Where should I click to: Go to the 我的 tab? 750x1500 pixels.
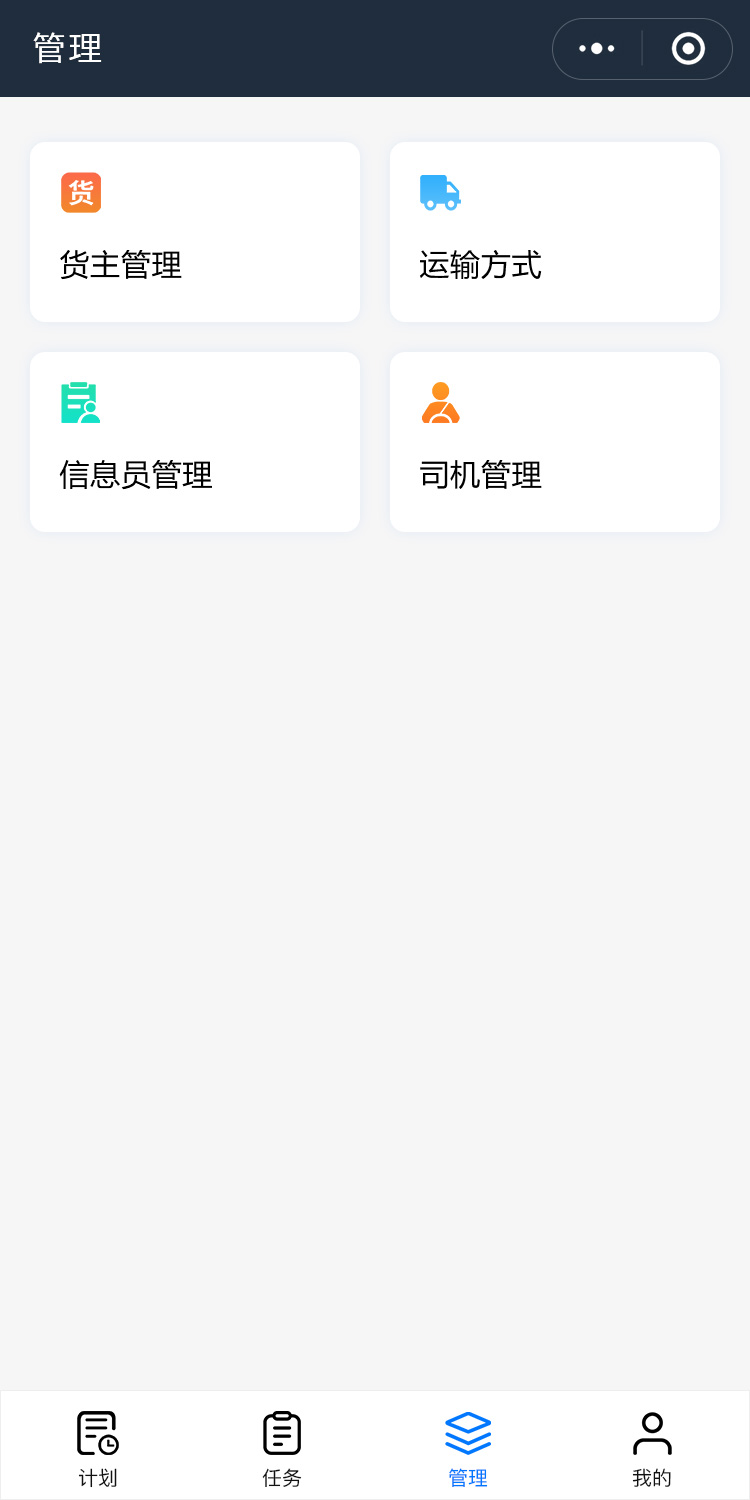click(x=652, y=1446)
